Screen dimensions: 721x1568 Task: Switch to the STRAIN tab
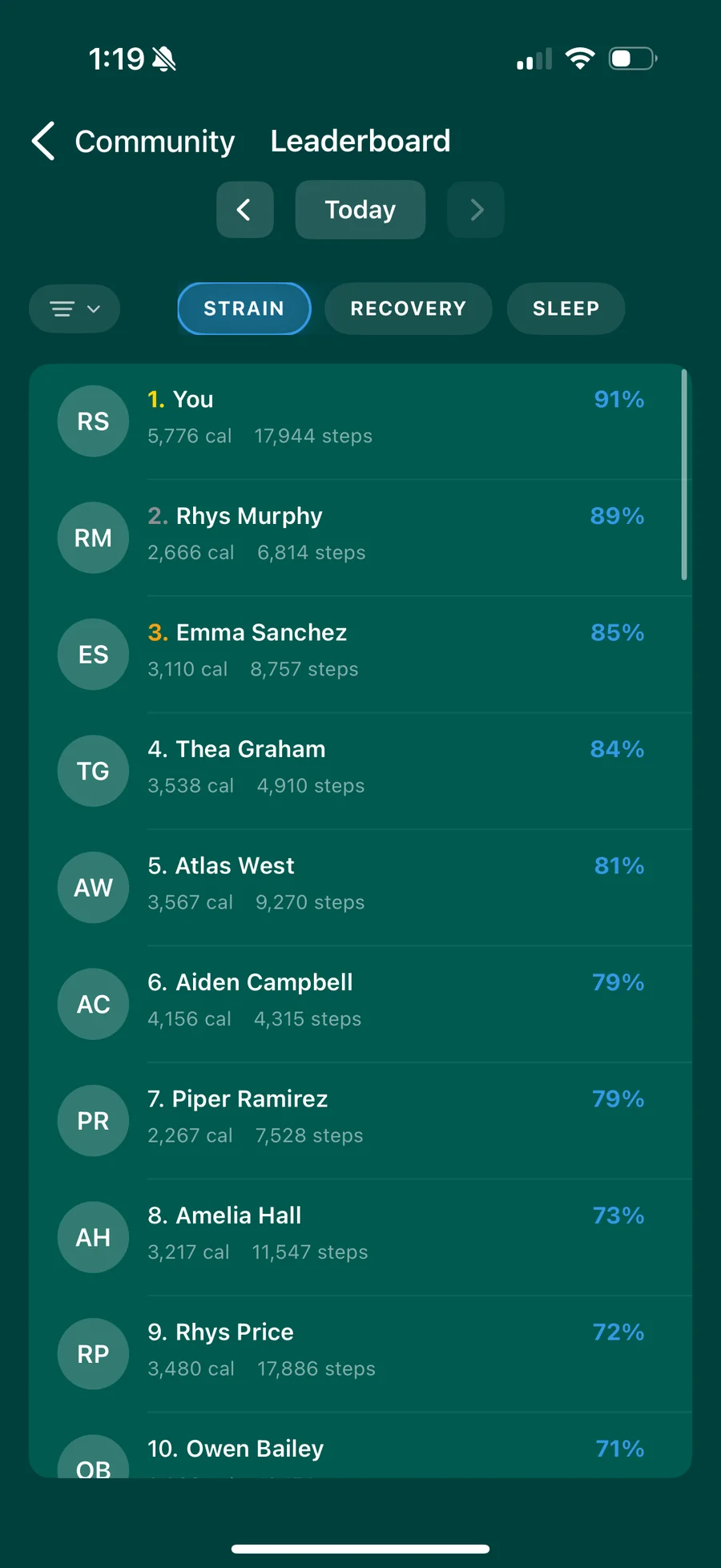click(244, 308)
